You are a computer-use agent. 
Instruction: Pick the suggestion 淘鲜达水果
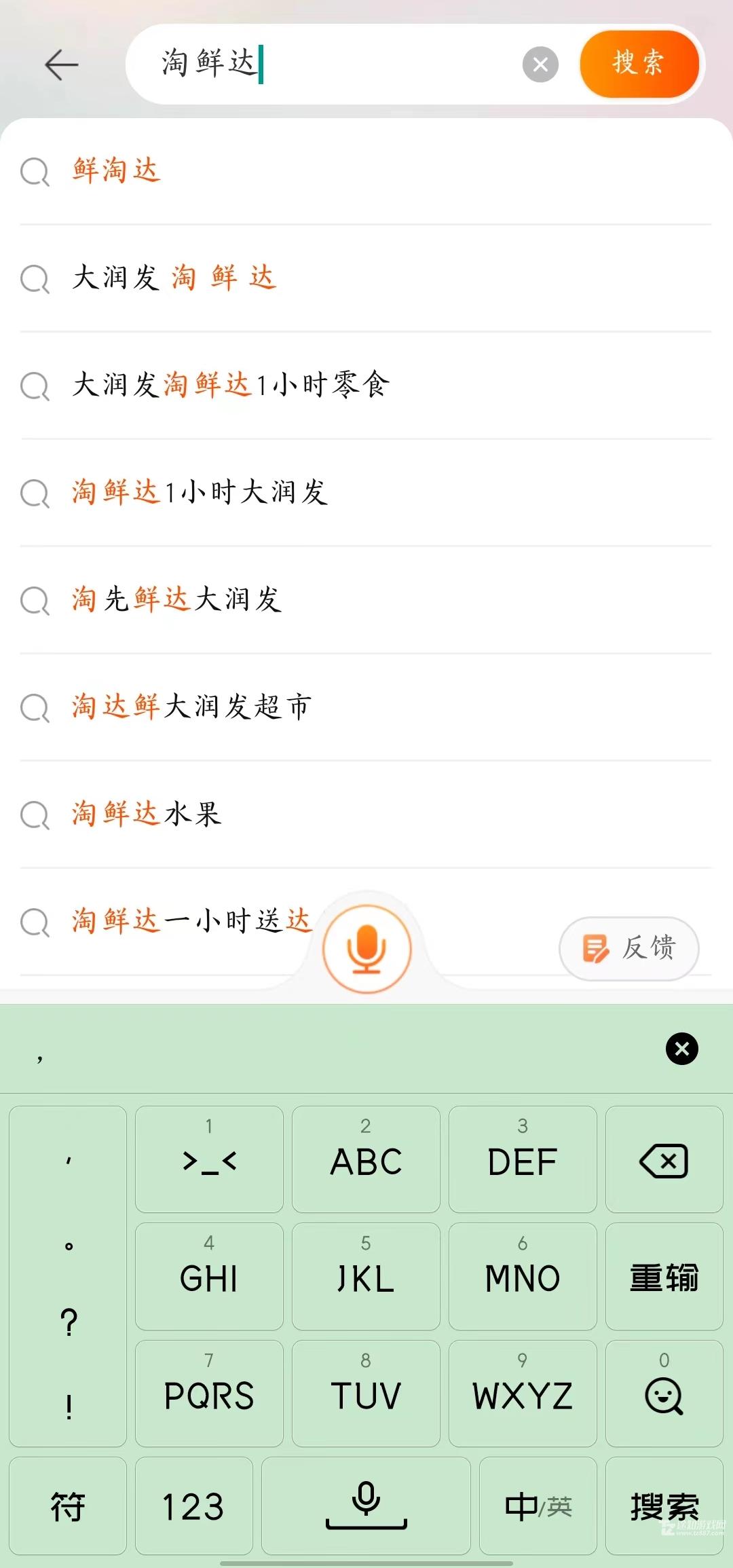[x=147, y=814]
